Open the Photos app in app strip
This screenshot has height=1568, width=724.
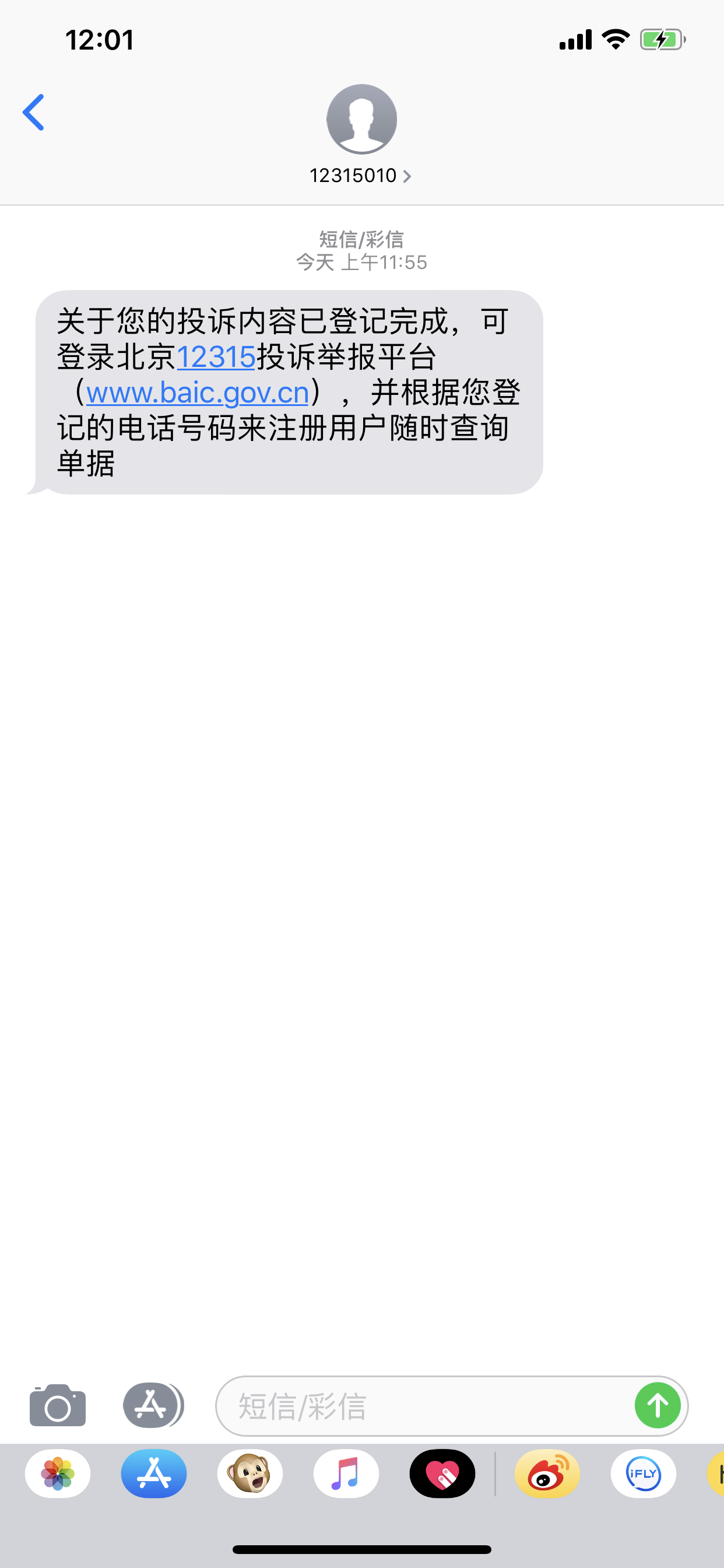[58, 1474]
